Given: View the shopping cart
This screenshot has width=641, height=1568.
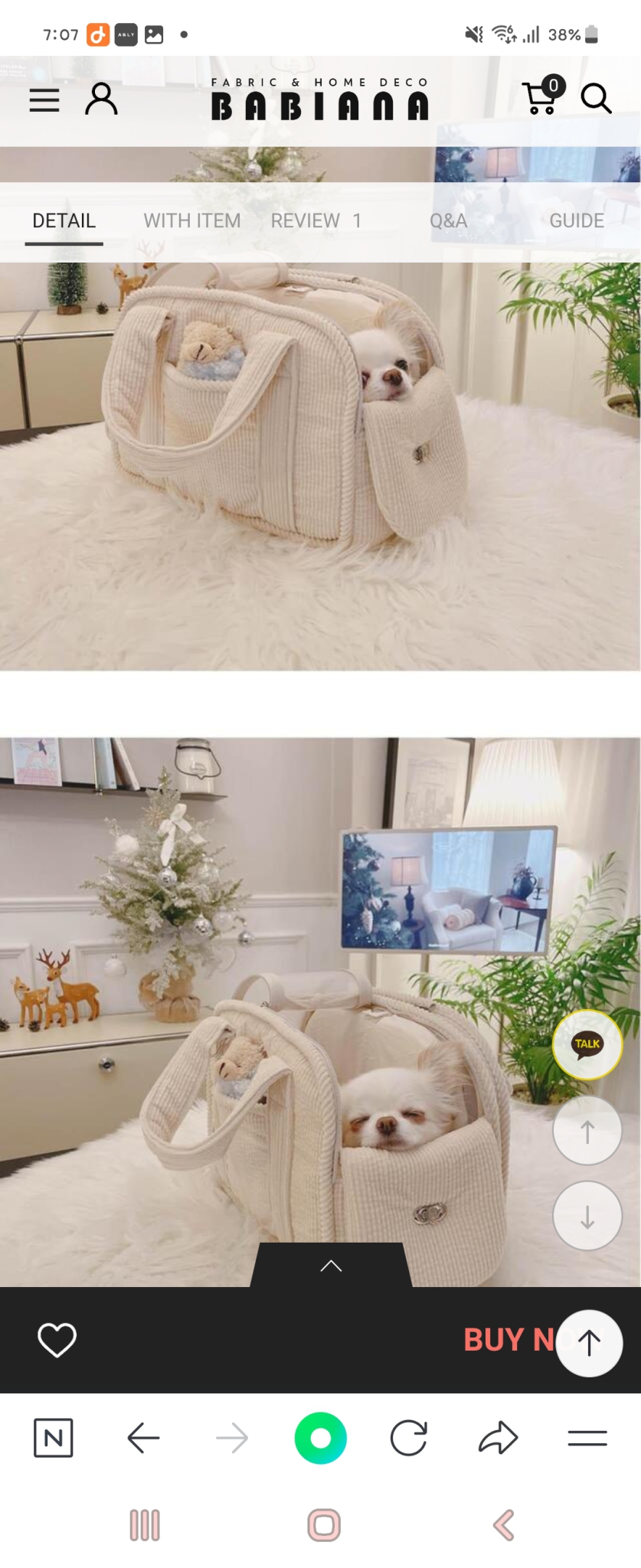Looking at the screenshot, I should [x=540, y=98].
